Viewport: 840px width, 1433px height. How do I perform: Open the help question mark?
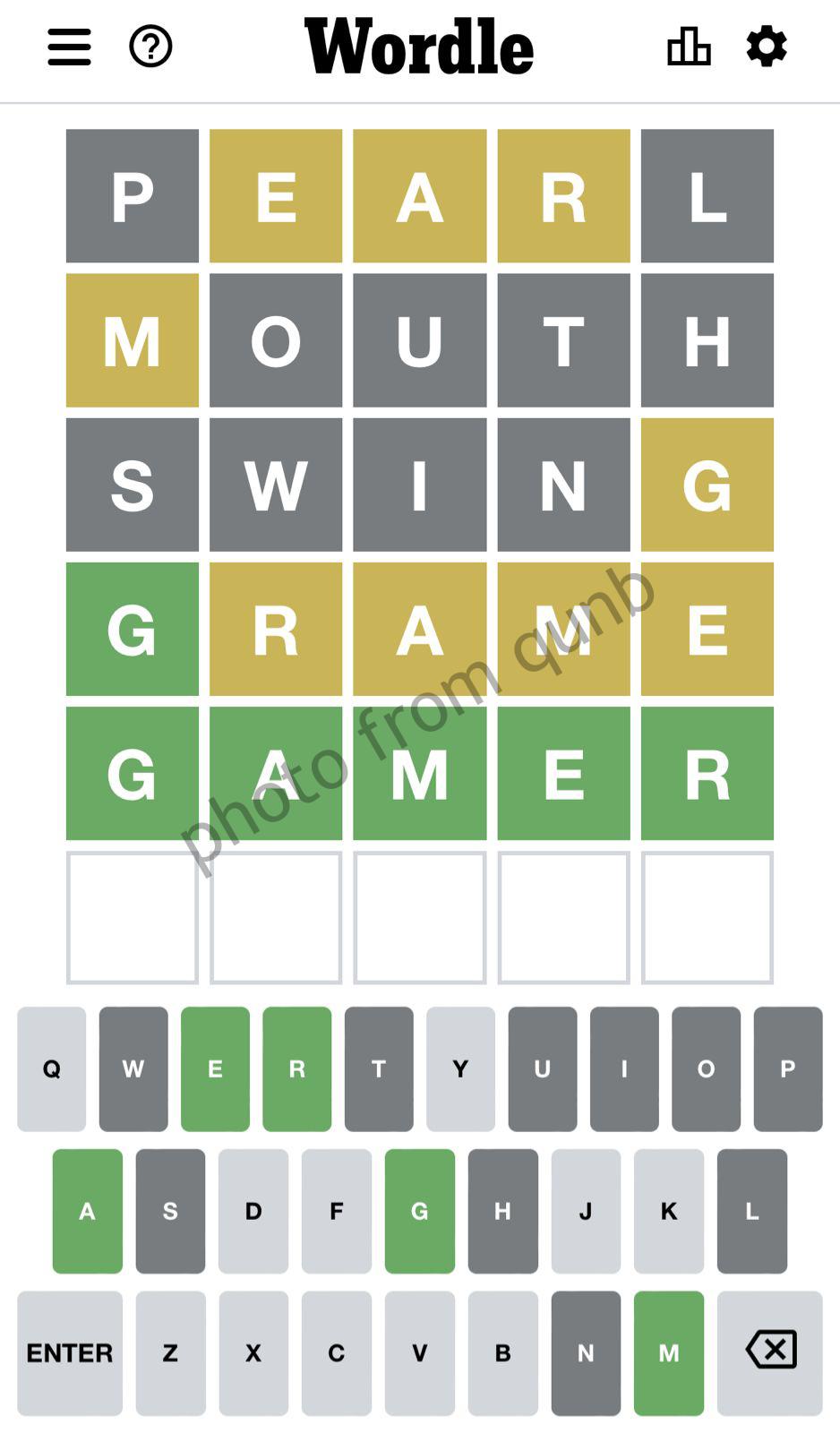coord(150,47)
